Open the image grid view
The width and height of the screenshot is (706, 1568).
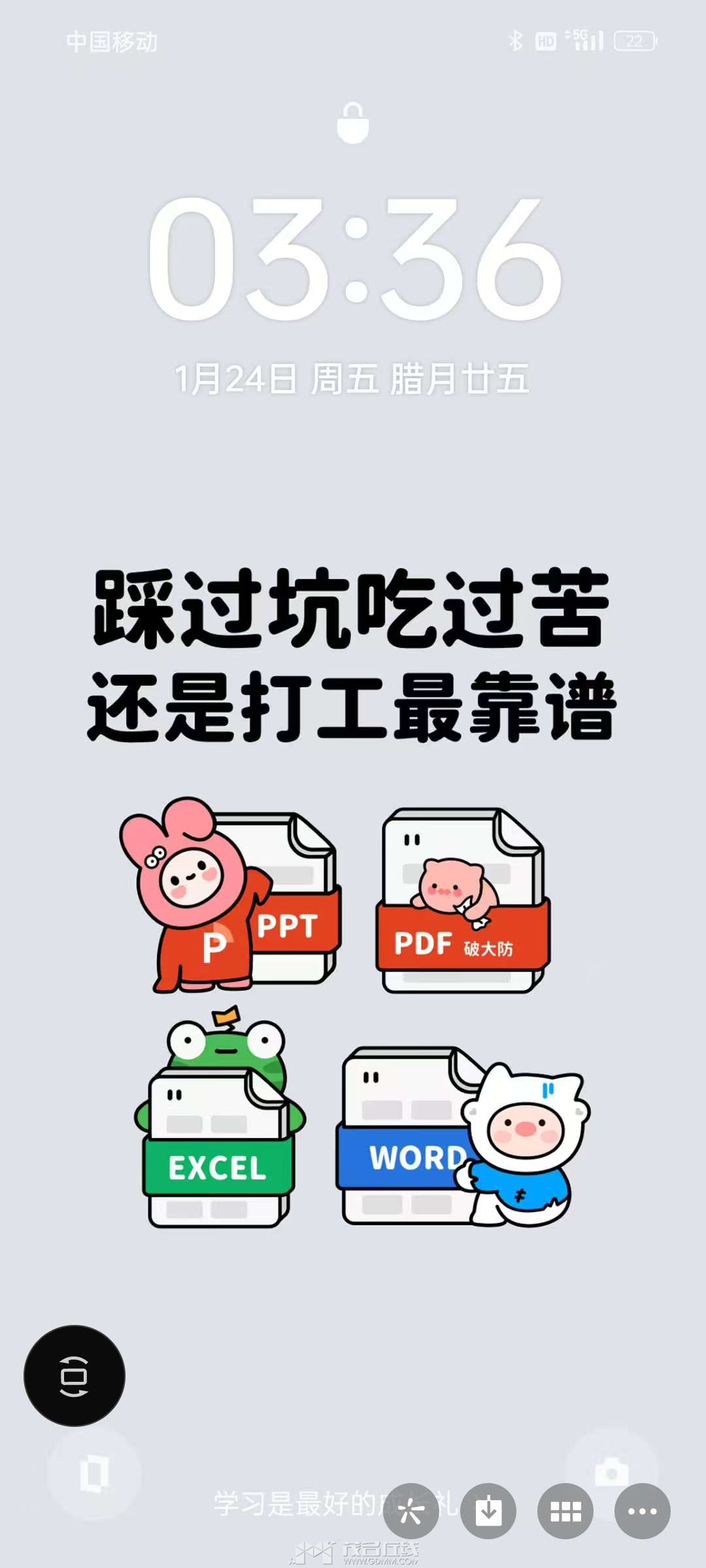pyautogui.click(x=565, y=1511)
